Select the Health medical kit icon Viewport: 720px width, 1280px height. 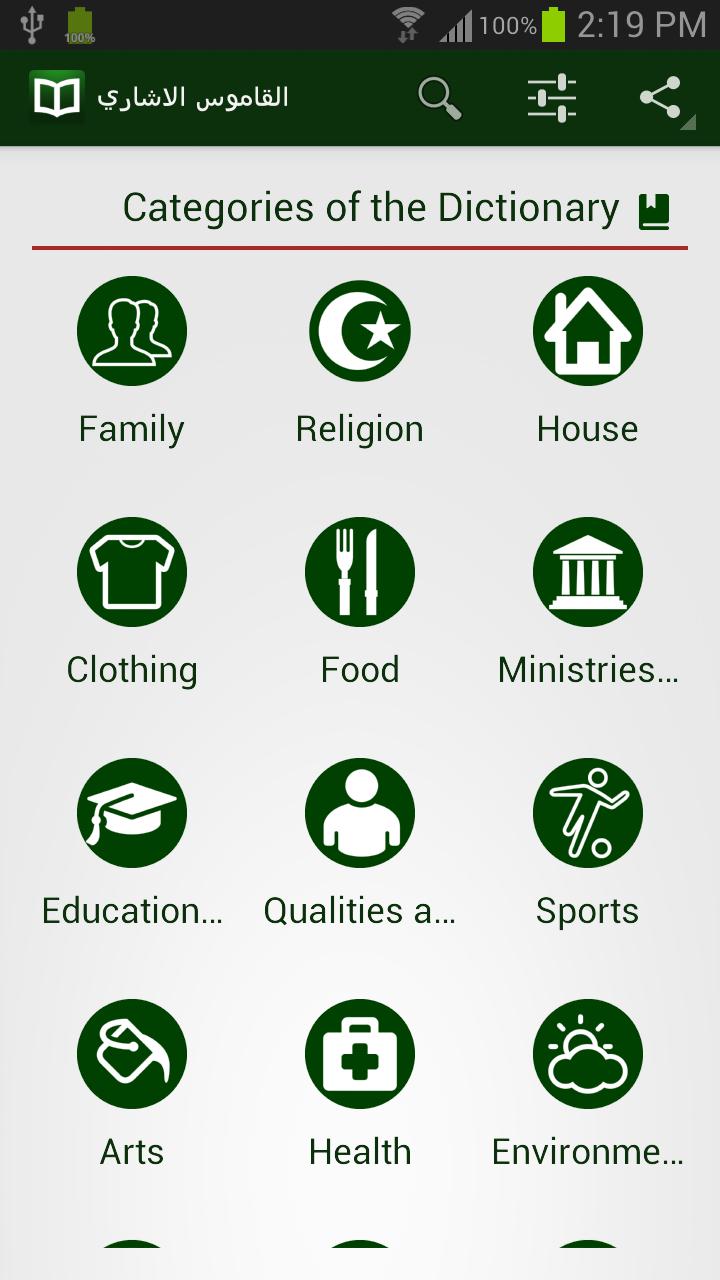tap(360, 1053)
